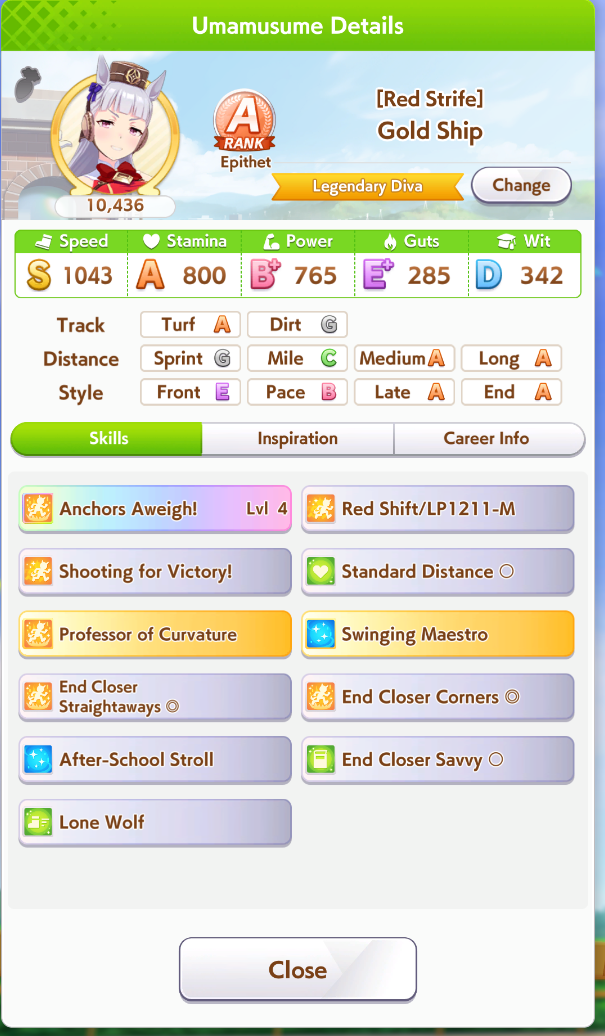Show After-School Stroll skill info
This screenshot has width=605, height=1036.
point(155,760)
